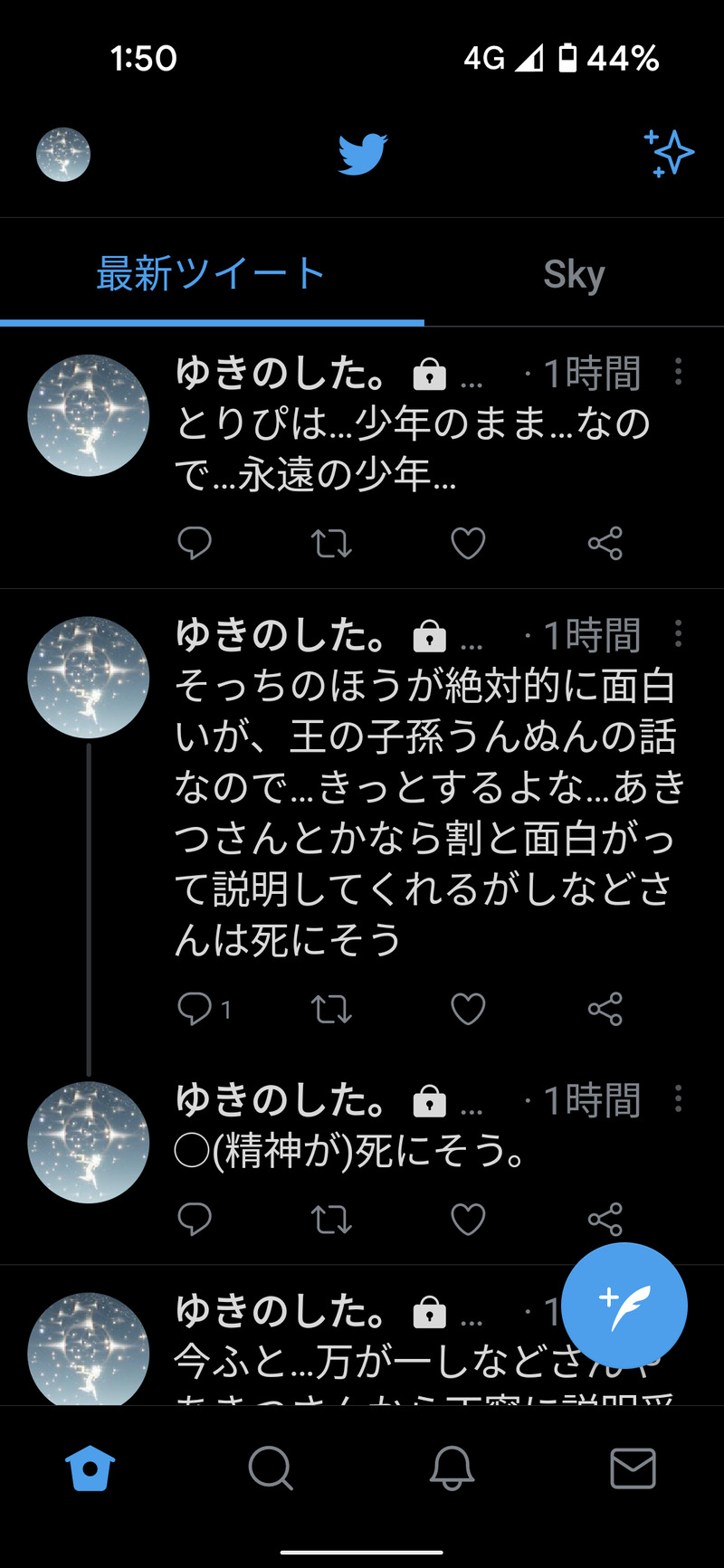Like the 王の子孫うんぬん tweet
Viewport: 724px width, 1568px height.
tap(468, 1009)
